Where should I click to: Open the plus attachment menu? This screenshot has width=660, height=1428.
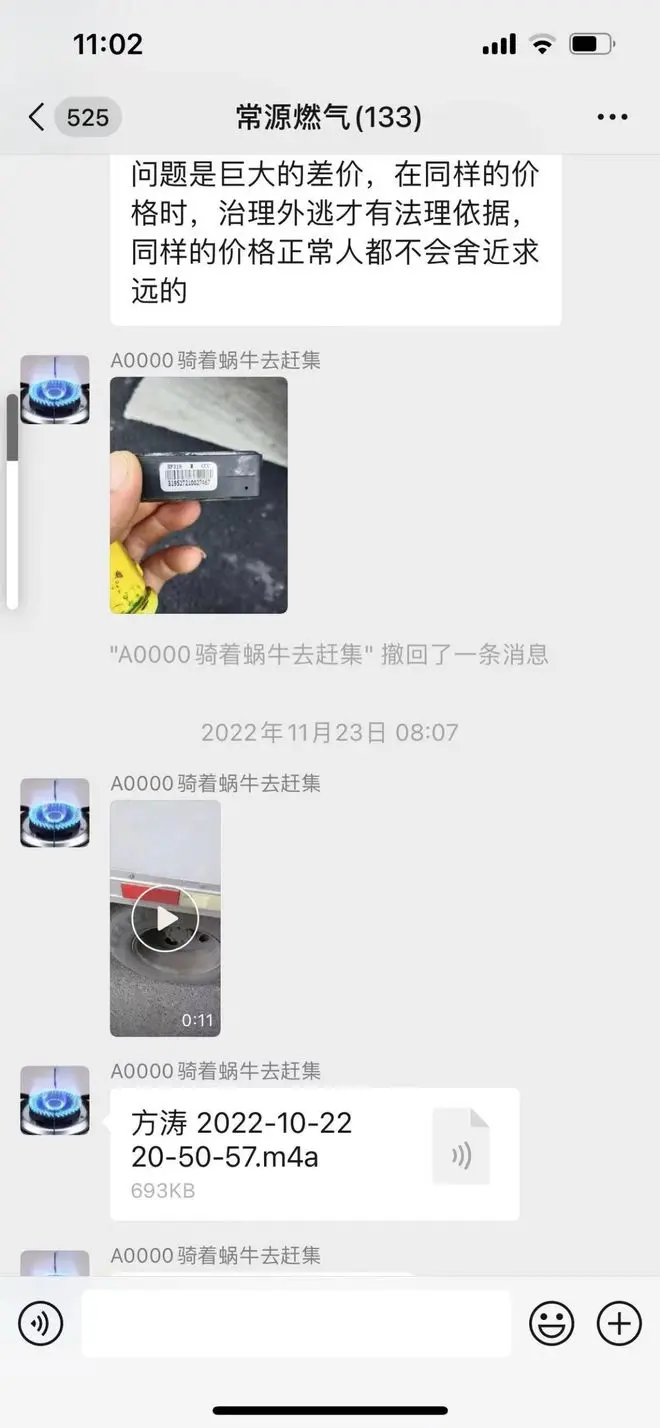pyautogui.click(x=619, y=1324)
